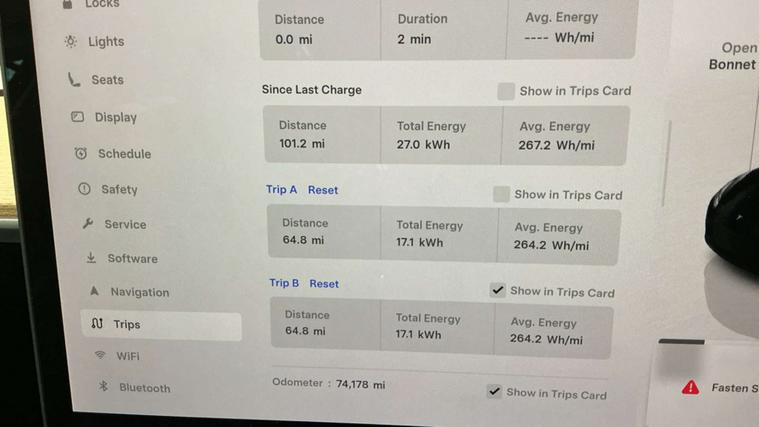This screenshot has width=759, height=427.
Task: Go to Software settings
Action: tap(132, 258)
